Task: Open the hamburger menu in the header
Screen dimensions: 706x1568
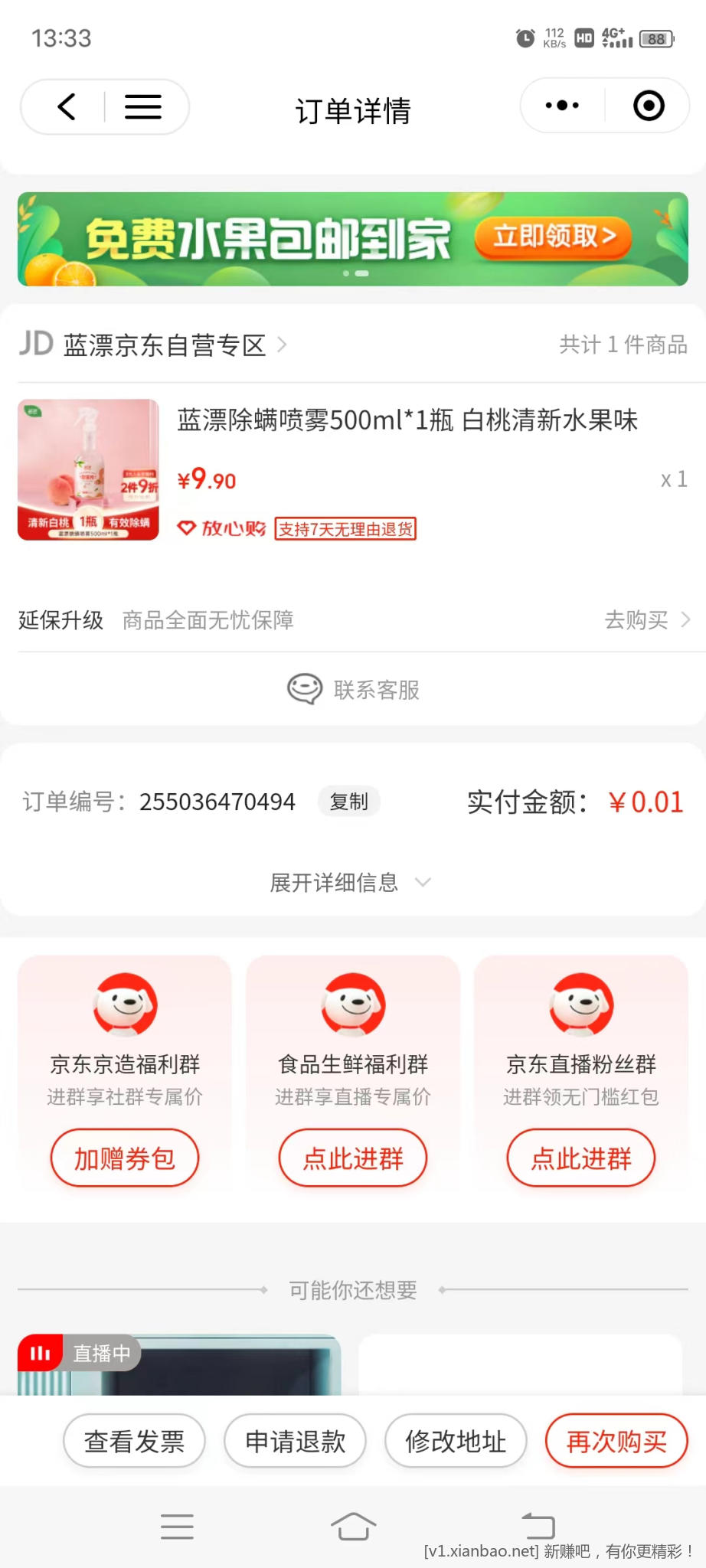Action: [143, 107]
